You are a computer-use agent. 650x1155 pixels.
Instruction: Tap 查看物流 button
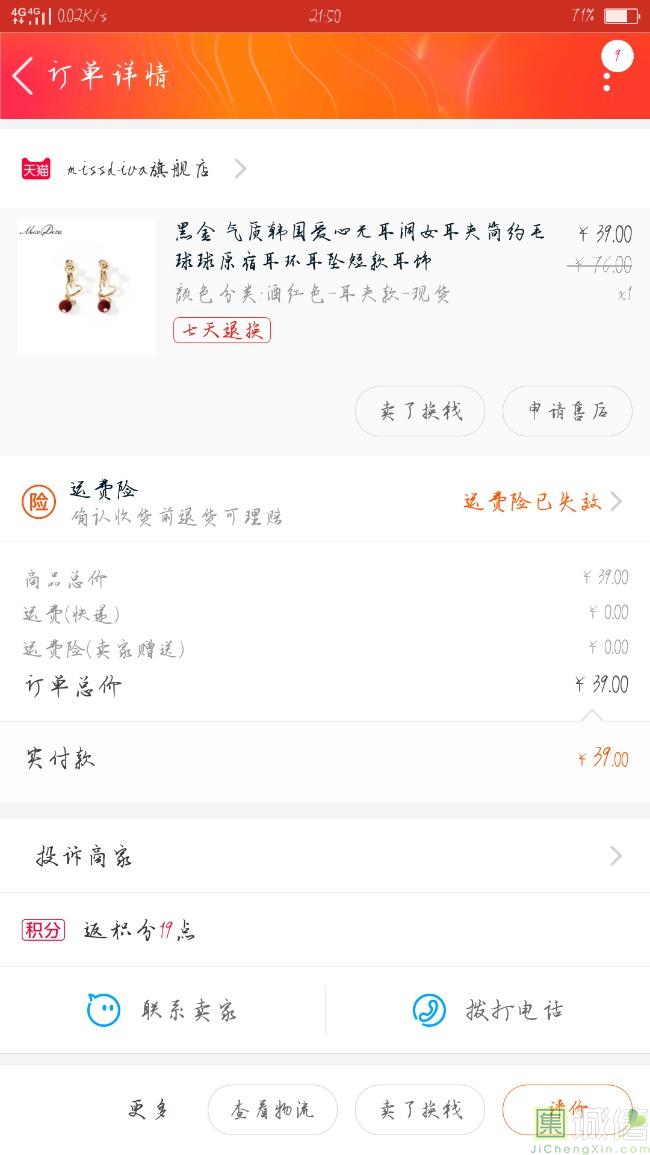pyautogui.click(x=272, y=1109)
